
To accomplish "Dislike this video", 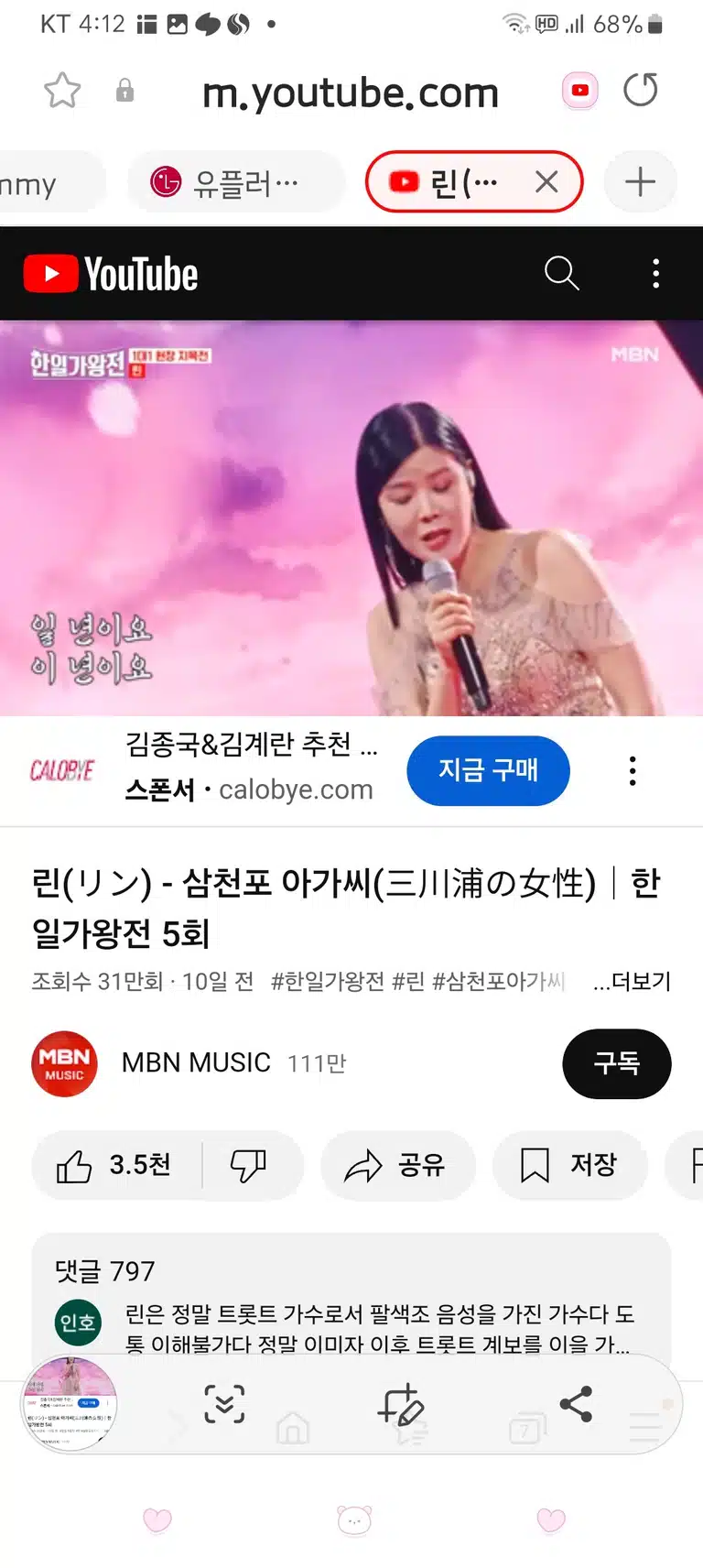I will click(x=248, y=1165).
